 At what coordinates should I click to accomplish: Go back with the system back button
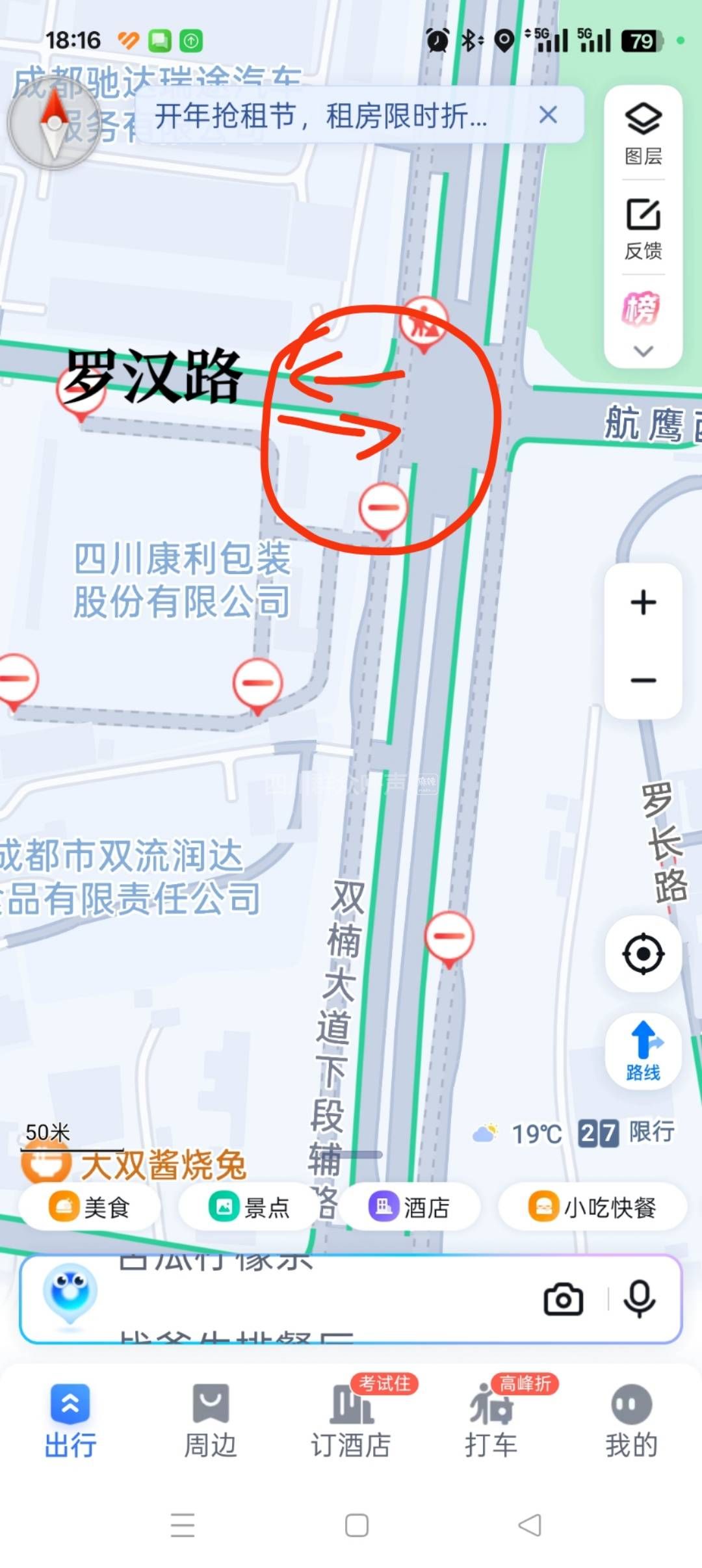tap(530, 1525)
